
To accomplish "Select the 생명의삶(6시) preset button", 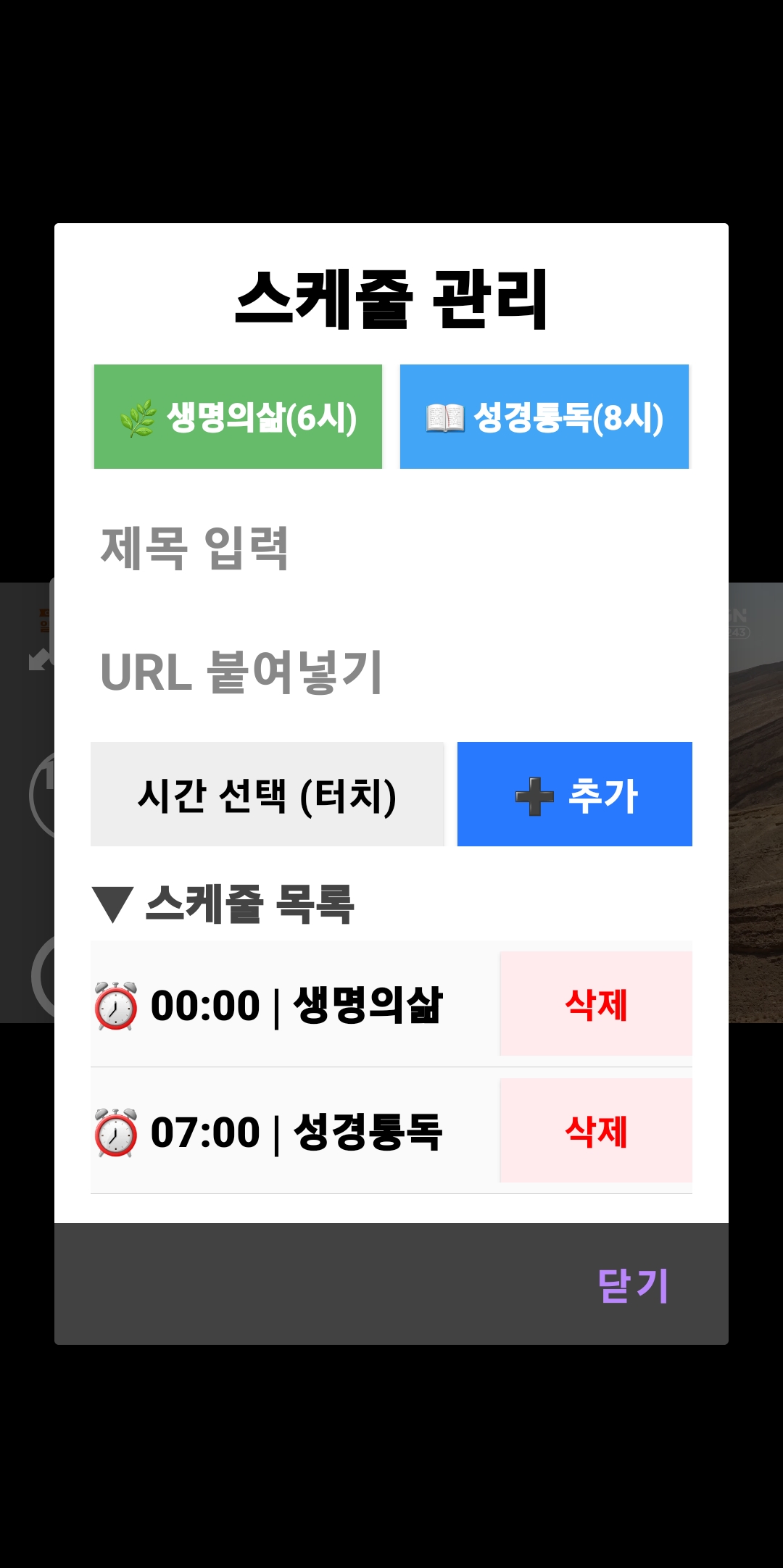I will pos(238,417).
